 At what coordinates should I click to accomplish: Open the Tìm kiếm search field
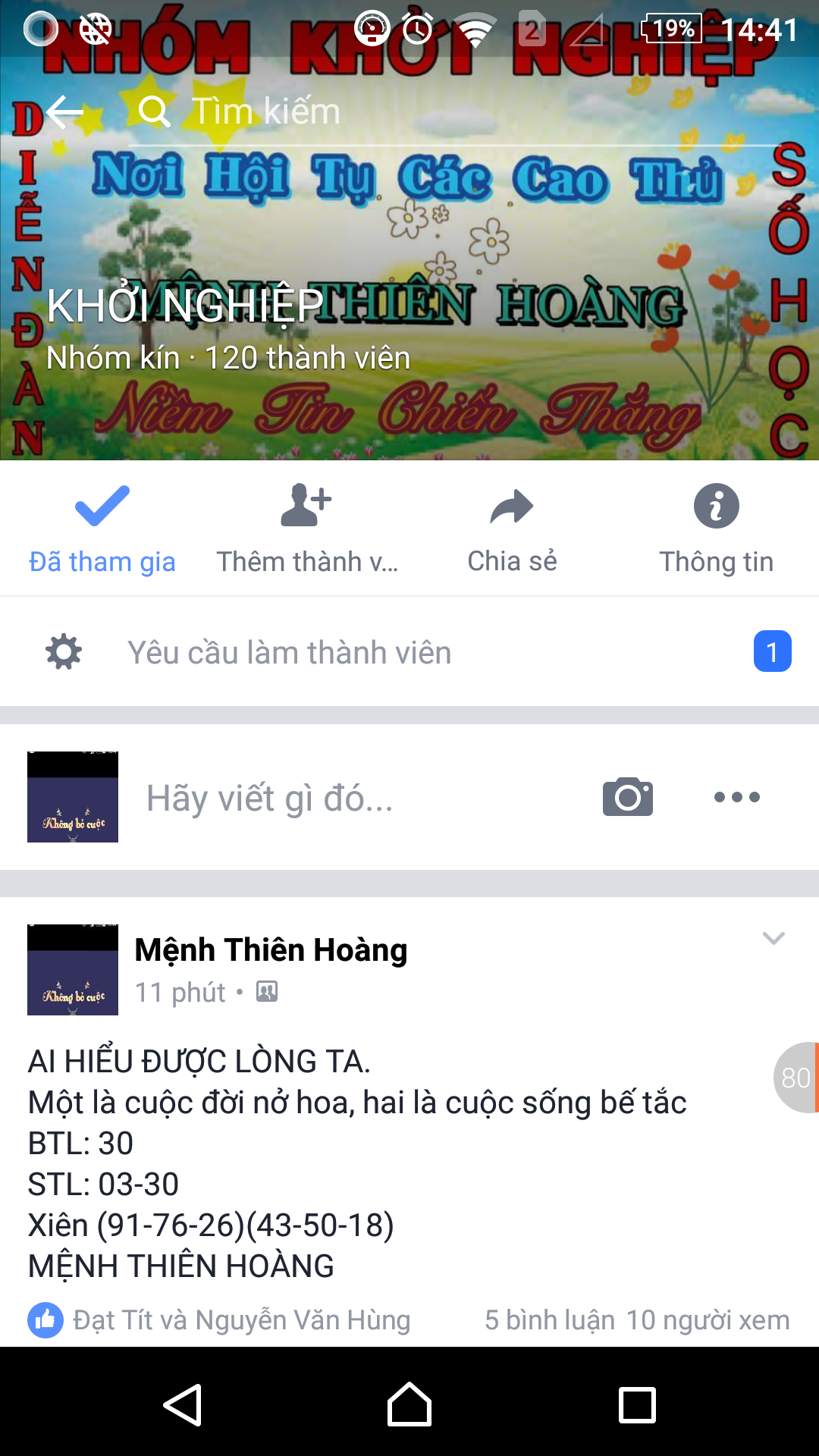[x=455, y=111]
